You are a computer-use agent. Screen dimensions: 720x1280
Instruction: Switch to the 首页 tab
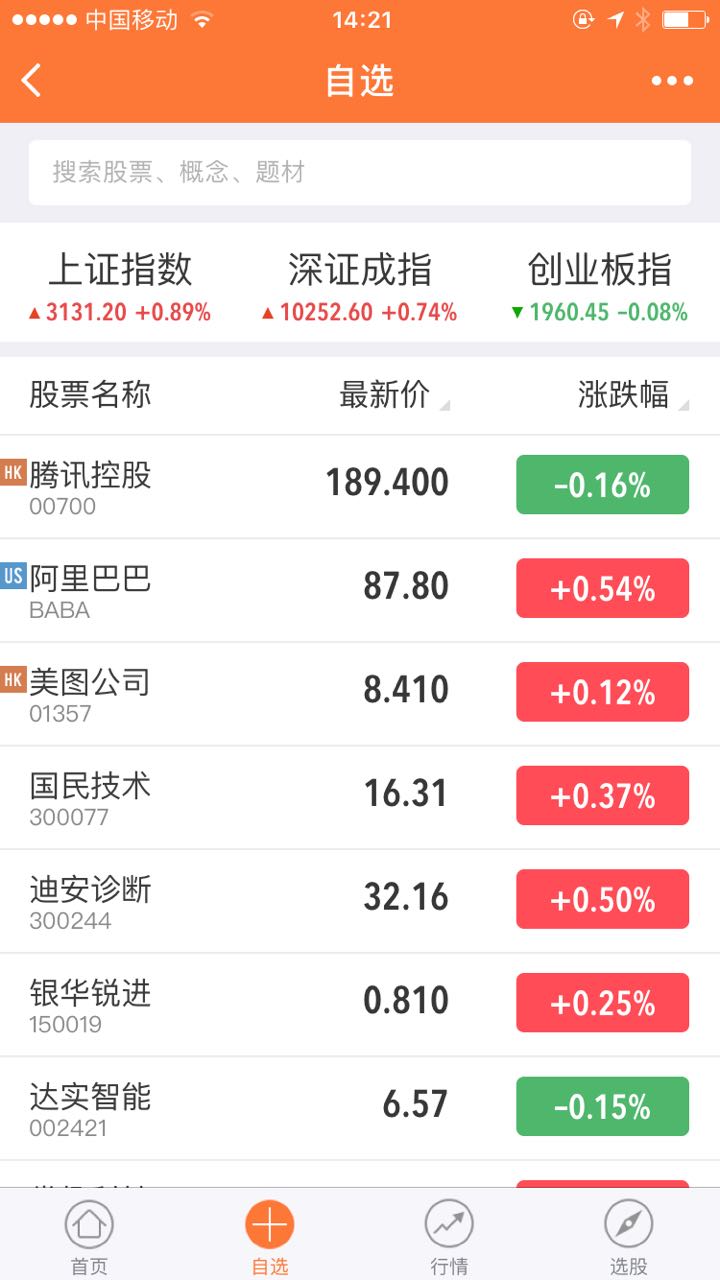click(x=89, y=1236)
